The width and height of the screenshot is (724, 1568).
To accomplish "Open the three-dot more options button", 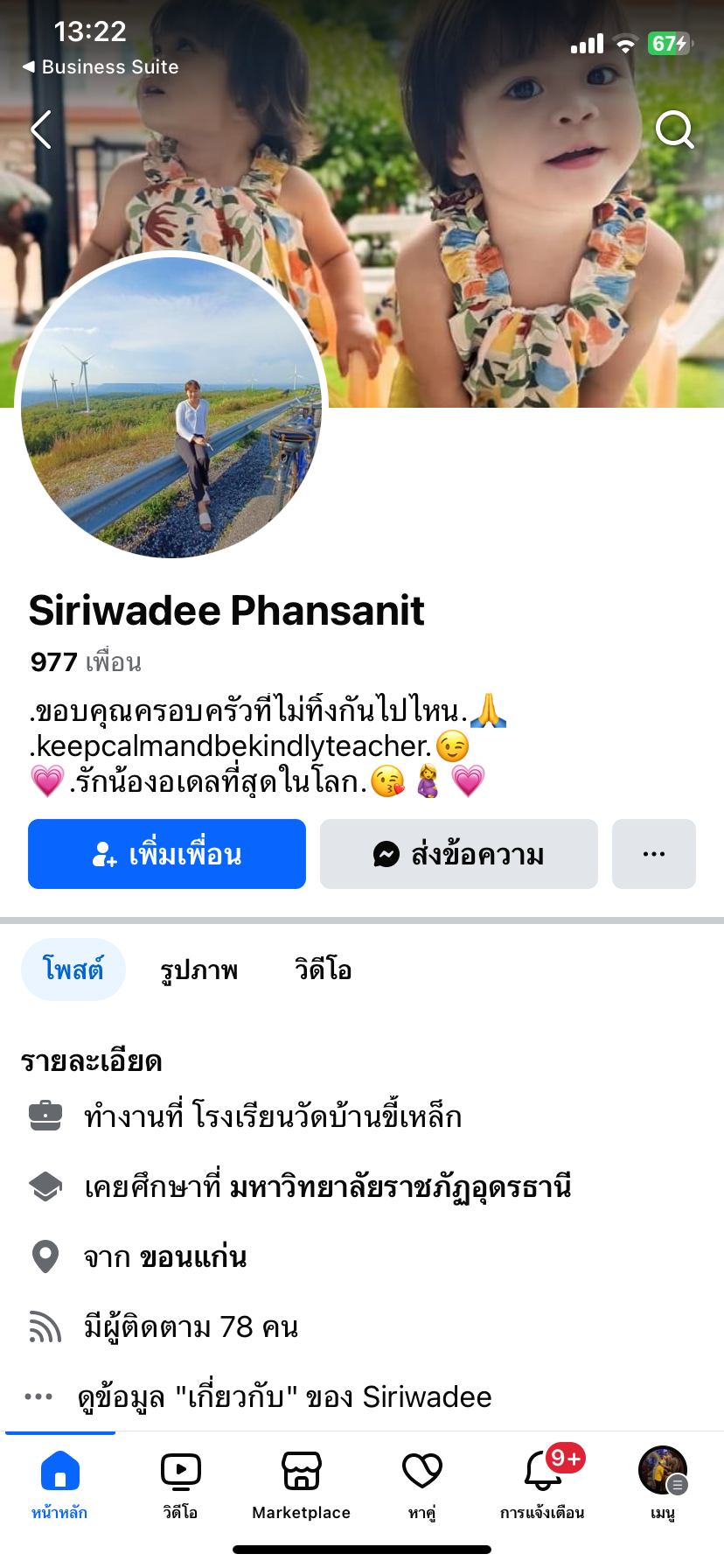I will pyautogui.click(x=654, y=854).
